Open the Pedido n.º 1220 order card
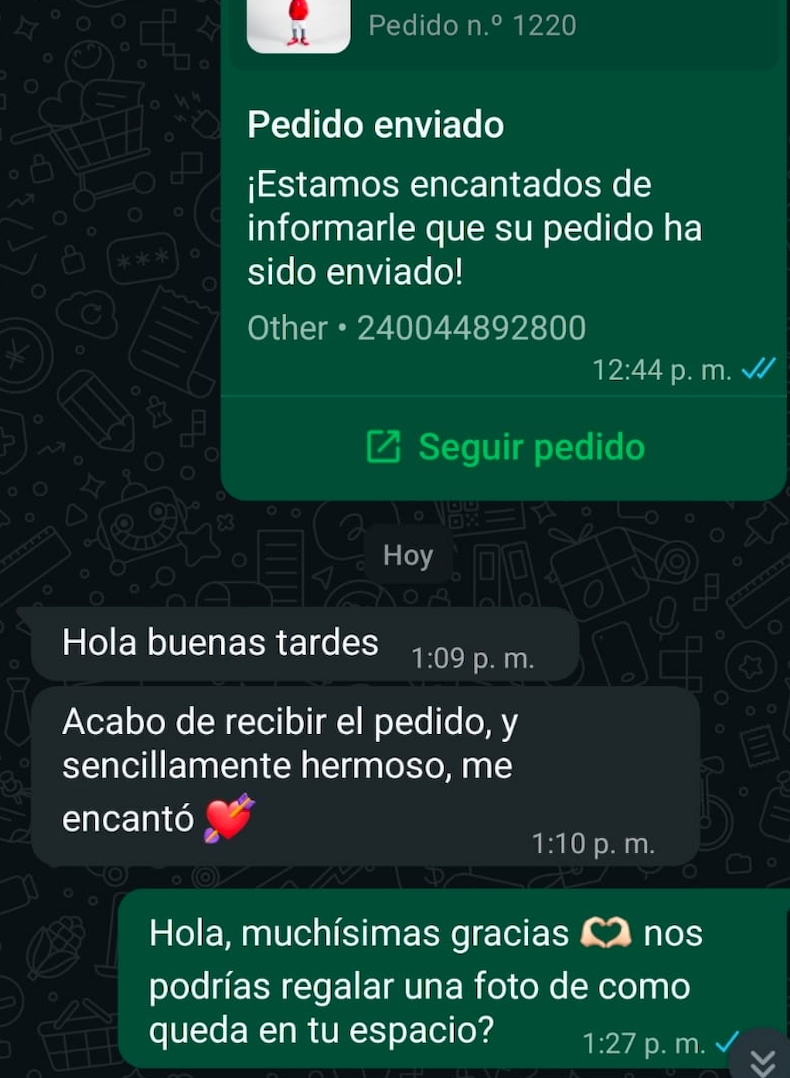This screenshot has width=790, height=1078. click(x=472, y=26)
